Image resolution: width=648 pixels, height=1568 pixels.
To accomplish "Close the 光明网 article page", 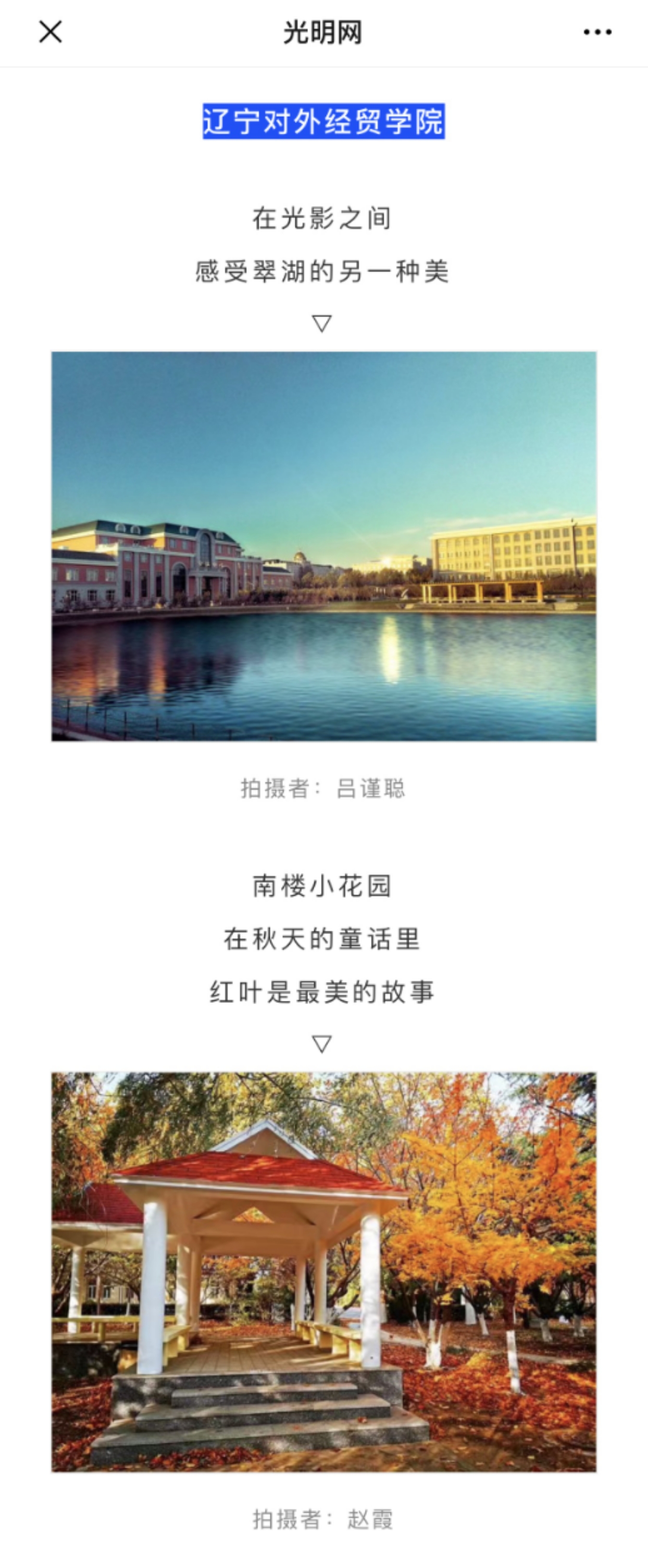I will [51, 32].
